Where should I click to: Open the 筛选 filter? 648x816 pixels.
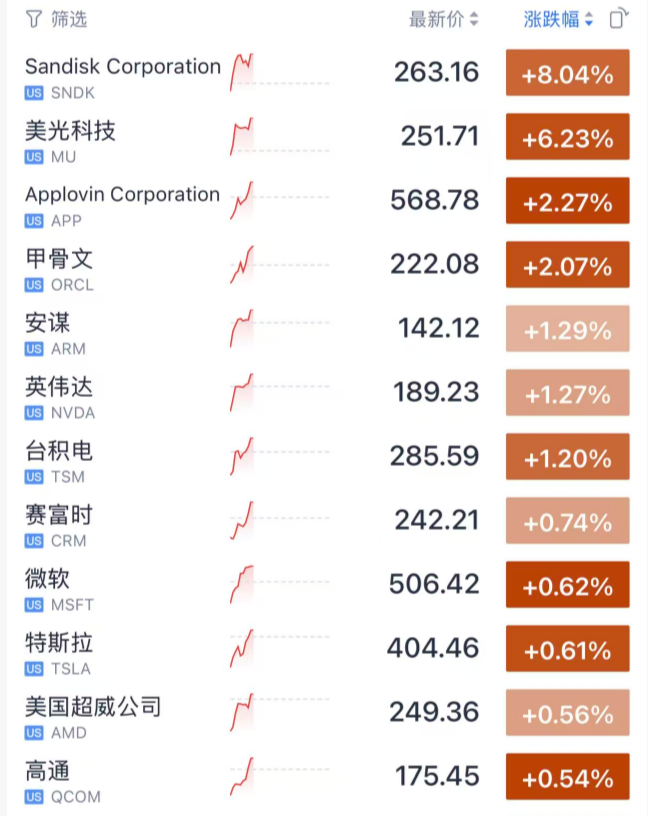coord(56,19)
